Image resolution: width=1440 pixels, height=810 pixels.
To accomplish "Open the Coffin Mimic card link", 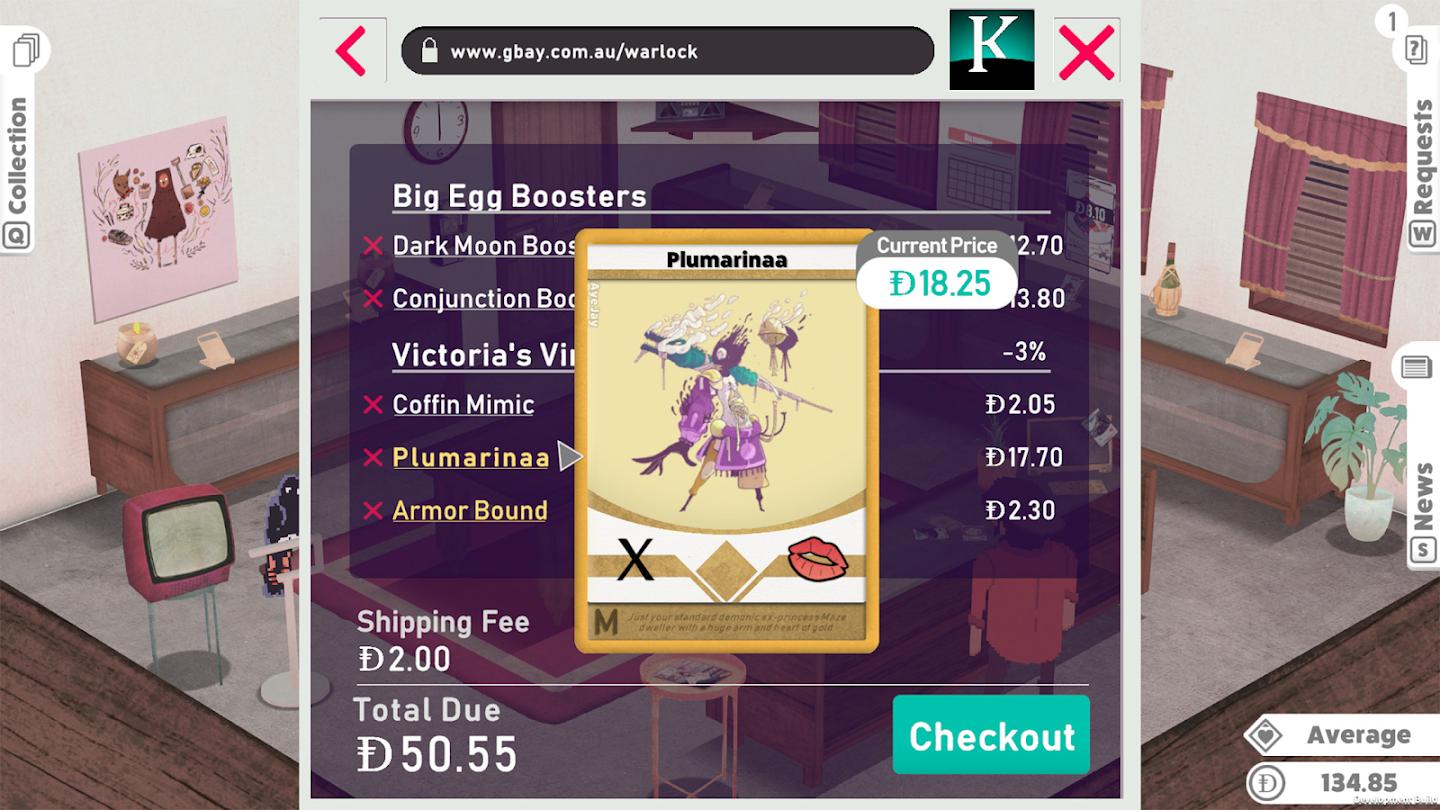I will tap(463, 405).
